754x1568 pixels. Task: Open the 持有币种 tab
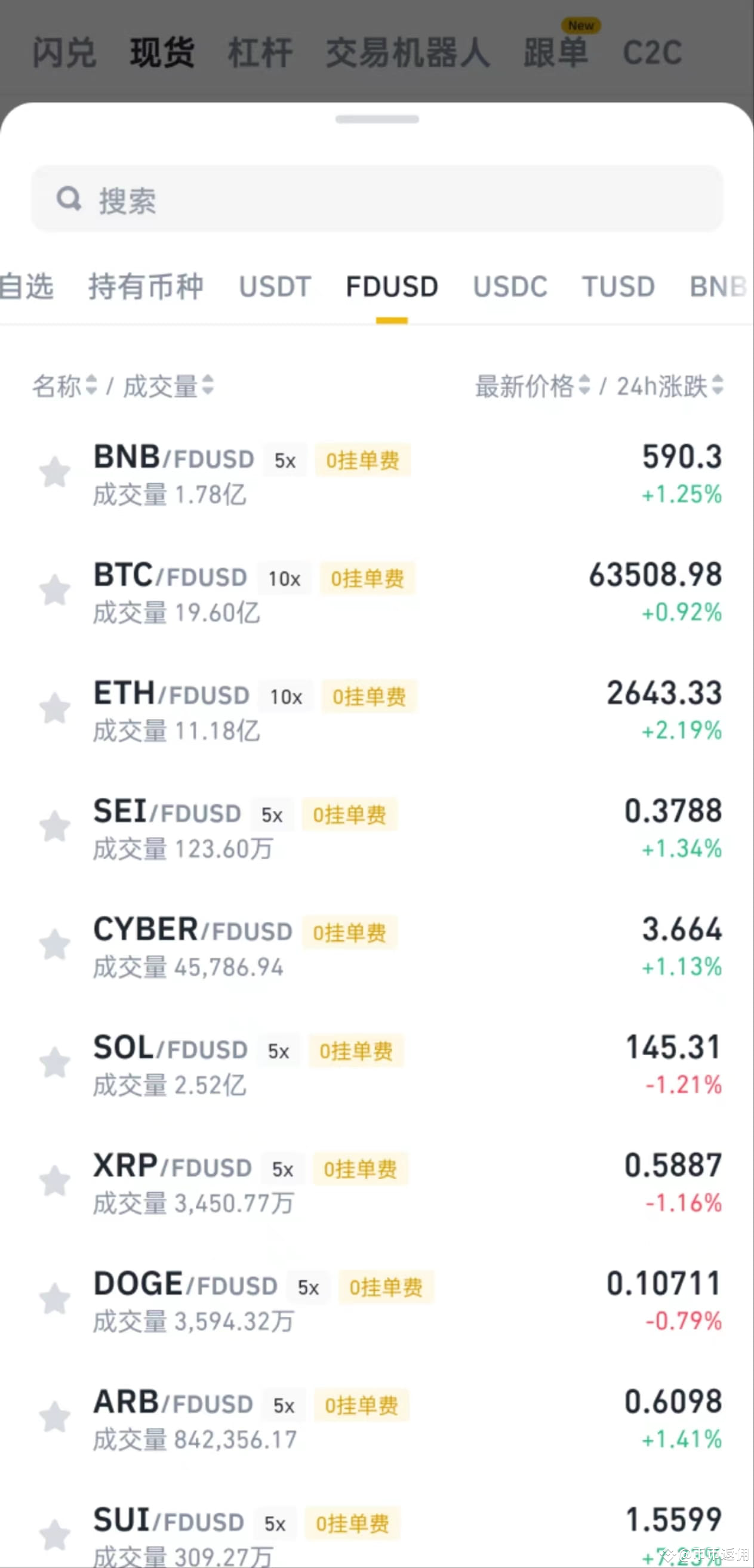146,287
